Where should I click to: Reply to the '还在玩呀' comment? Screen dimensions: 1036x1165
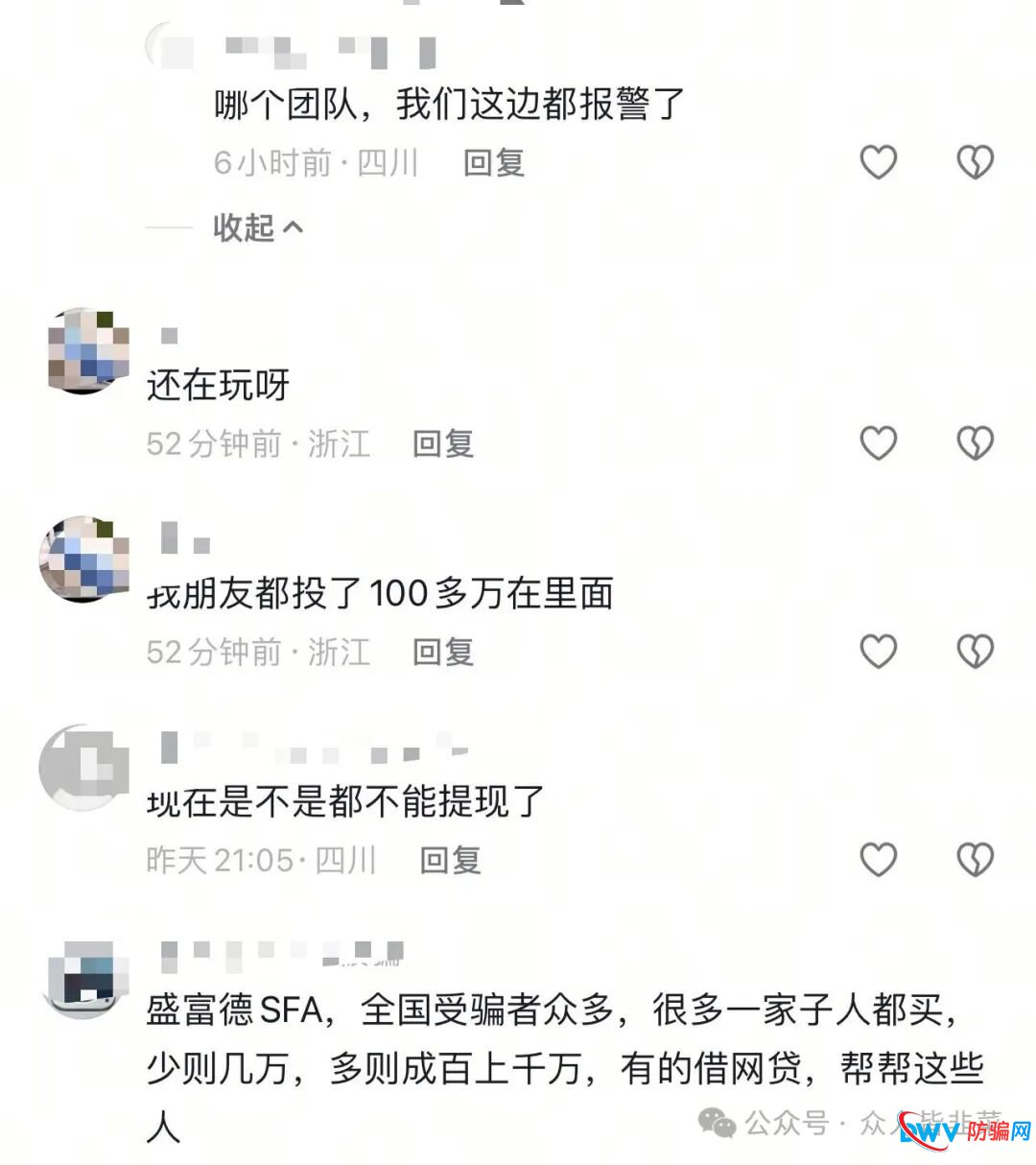pos(442,444)
